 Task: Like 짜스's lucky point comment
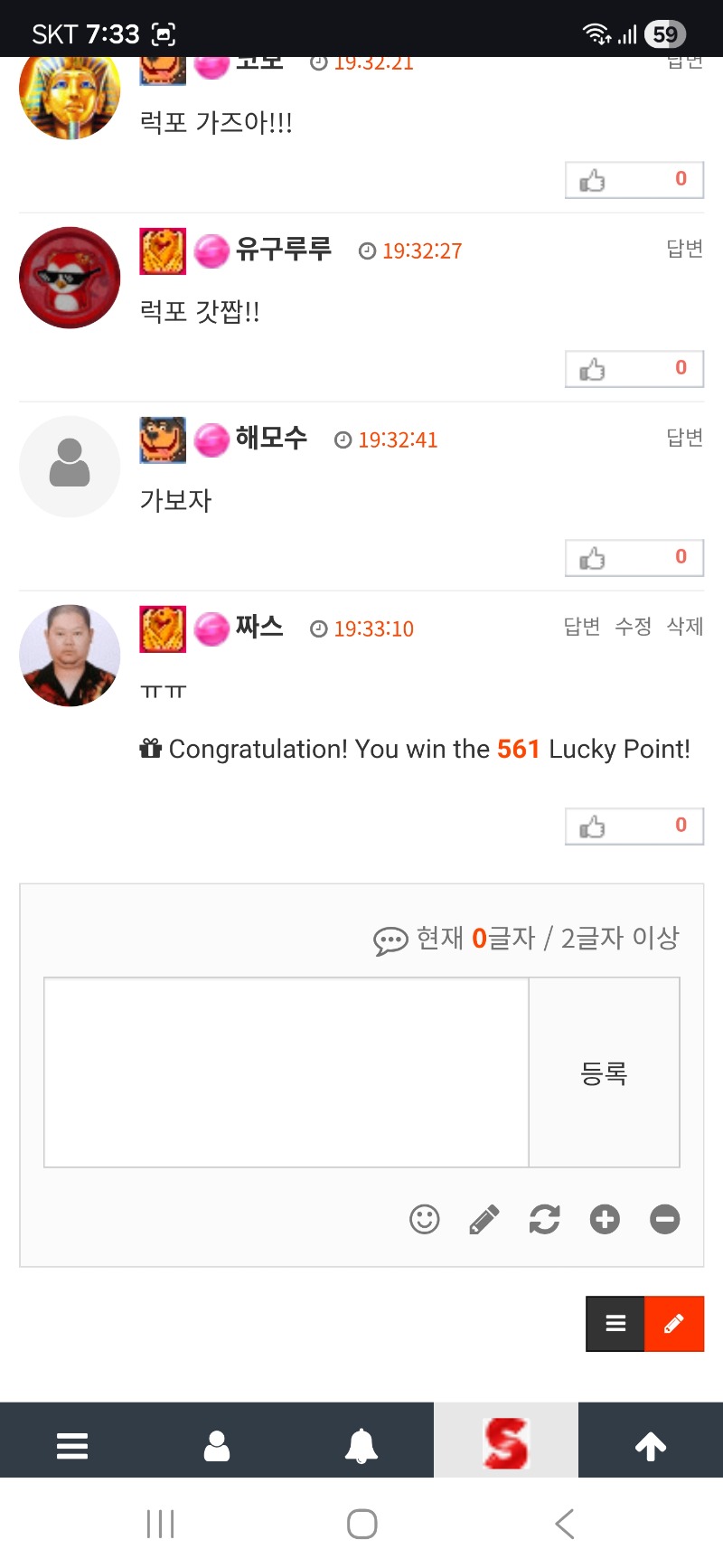point(634,827)
